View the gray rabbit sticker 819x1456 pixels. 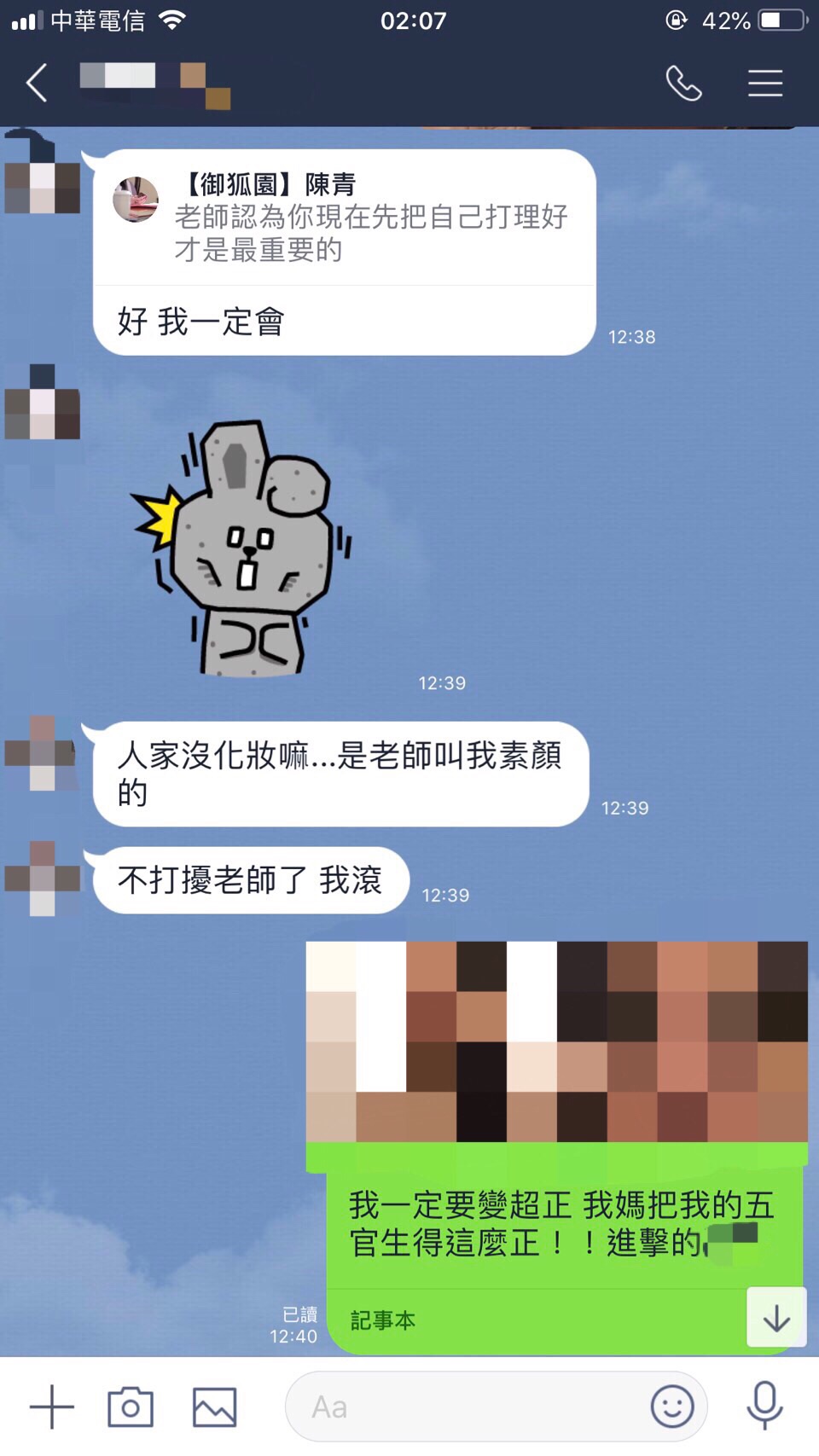[x=243, y=550]
